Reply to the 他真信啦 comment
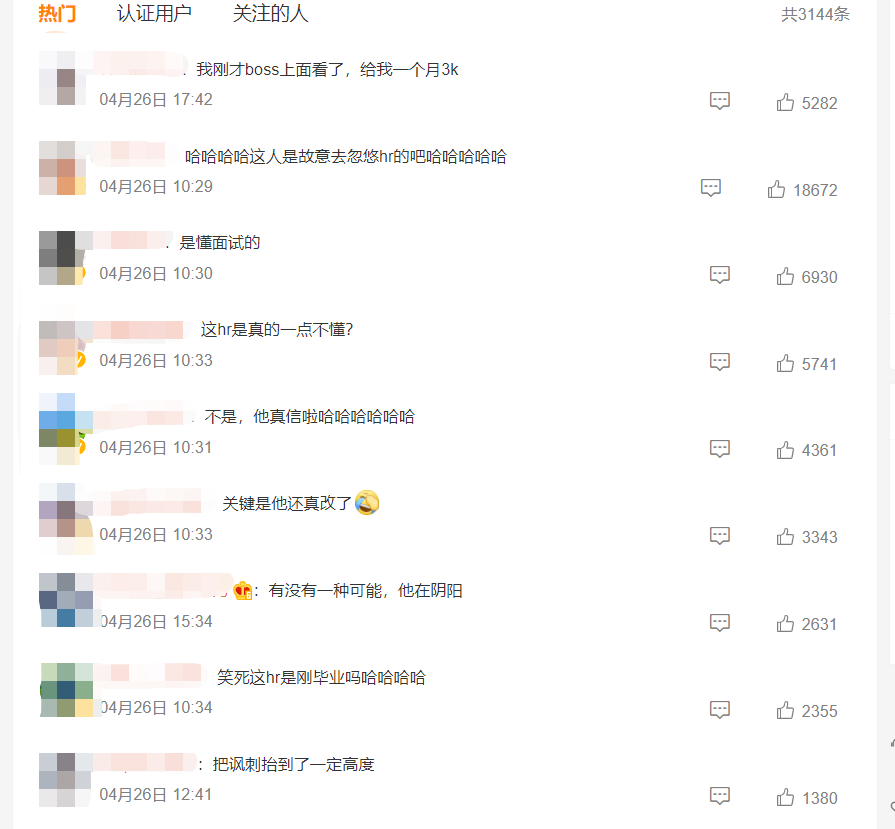This screenshot has height=829, width=895. point(720,449)
